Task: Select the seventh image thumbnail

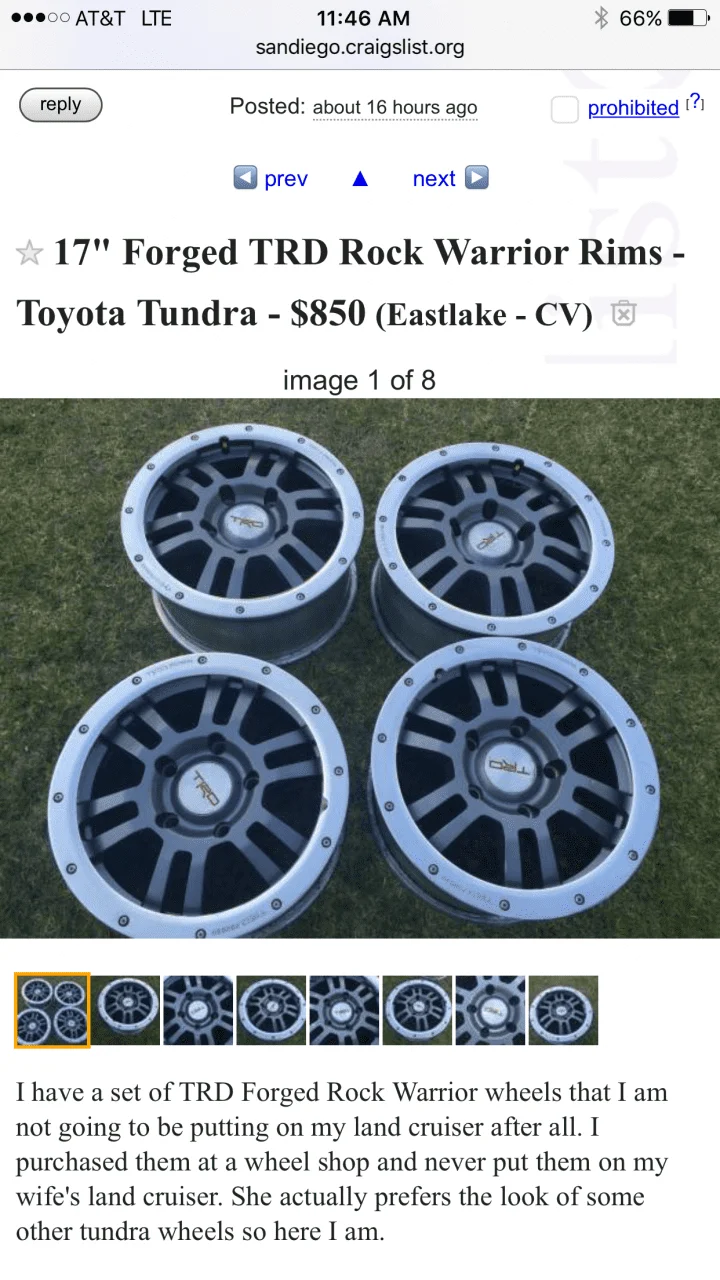Action: 490,1010
